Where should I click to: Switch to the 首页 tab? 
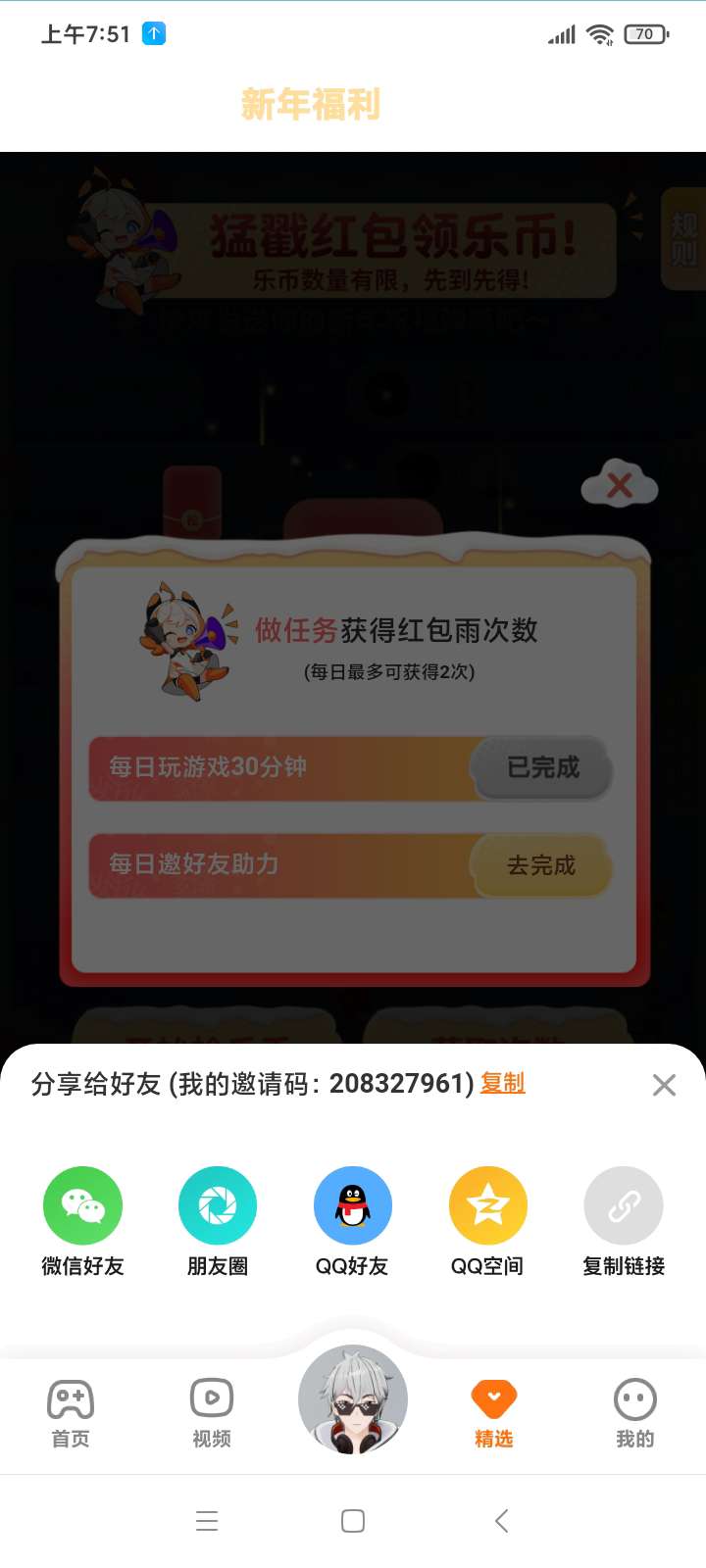[x=71, y=1413]
